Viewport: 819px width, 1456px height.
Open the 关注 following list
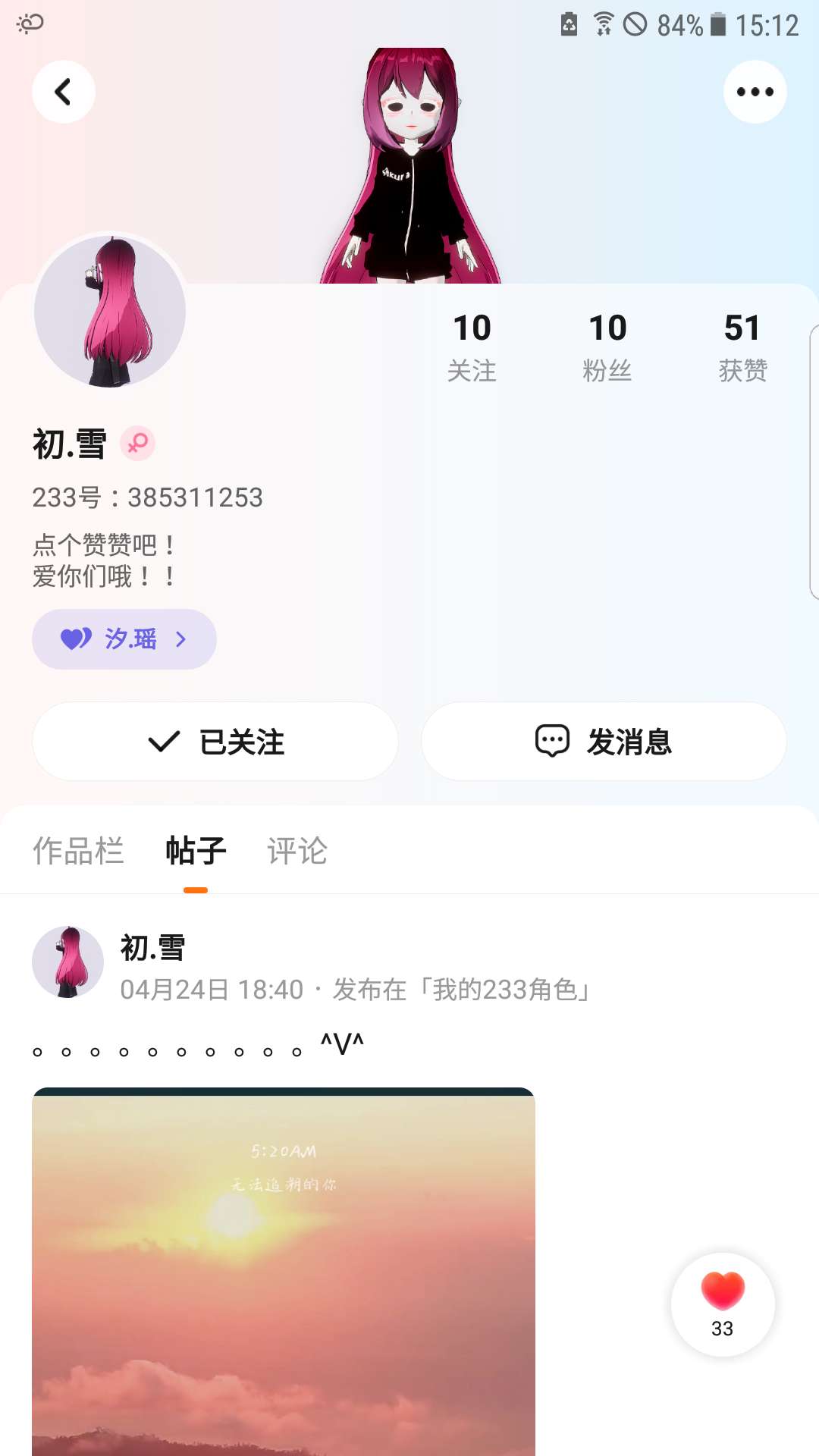[x=472, y=347]
